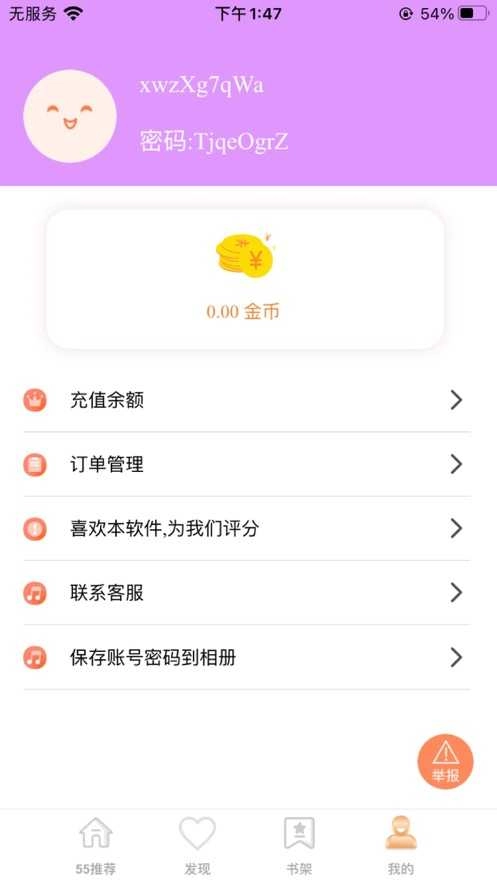Switch to the 55推荐 tab
The width and height of the screenshot is (497, 883).
point(96,846)
